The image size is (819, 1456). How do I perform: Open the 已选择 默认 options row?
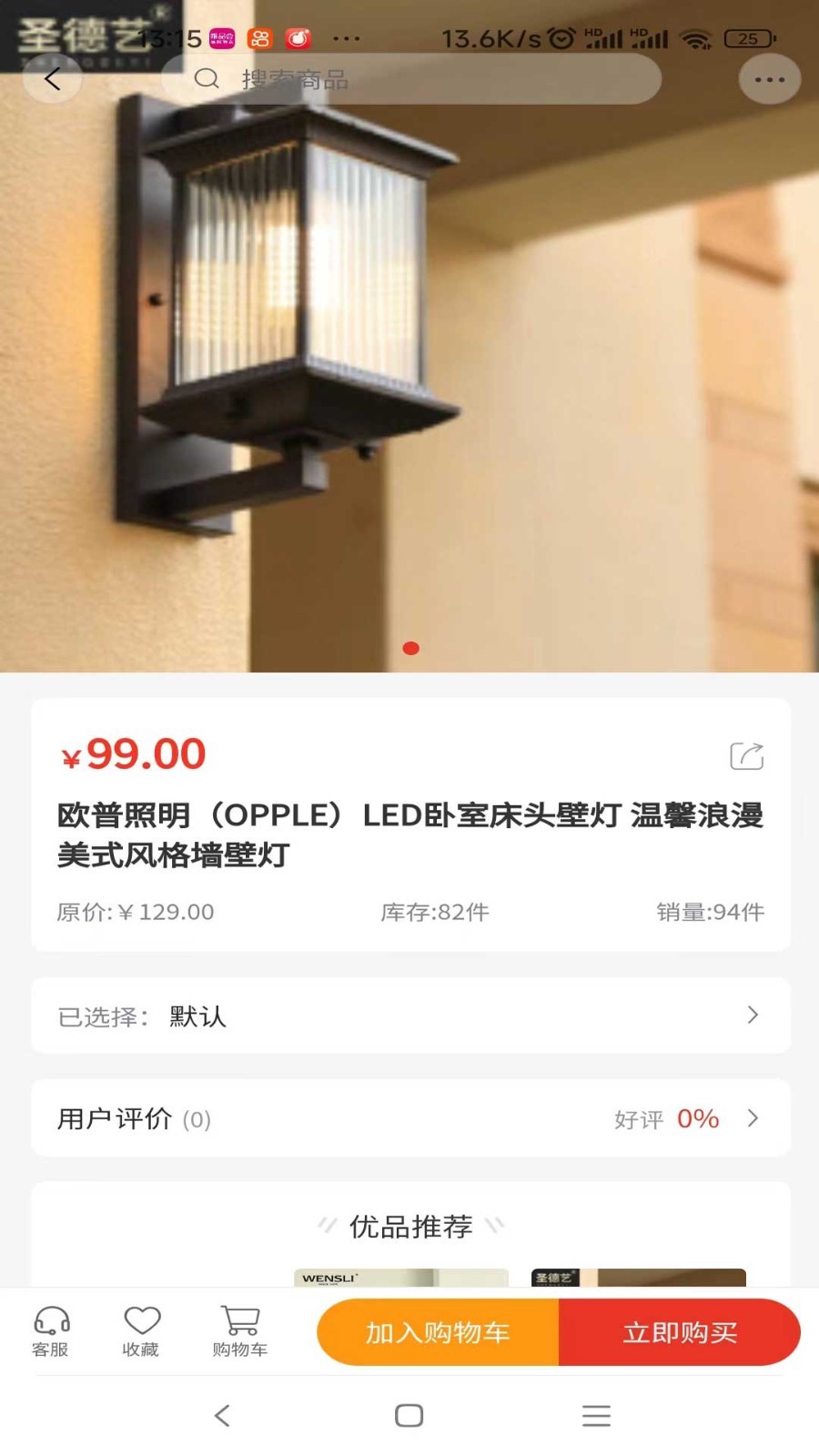[410, 1016]
